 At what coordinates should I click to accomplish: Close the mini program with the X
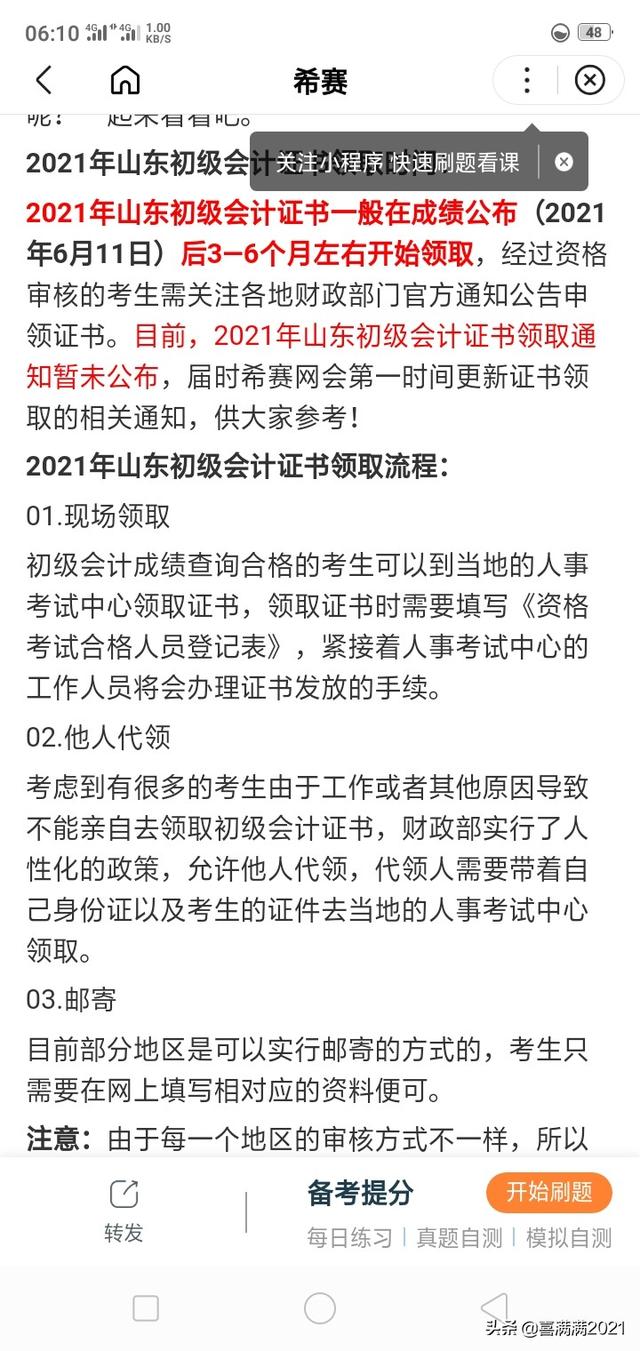(590, 80)
